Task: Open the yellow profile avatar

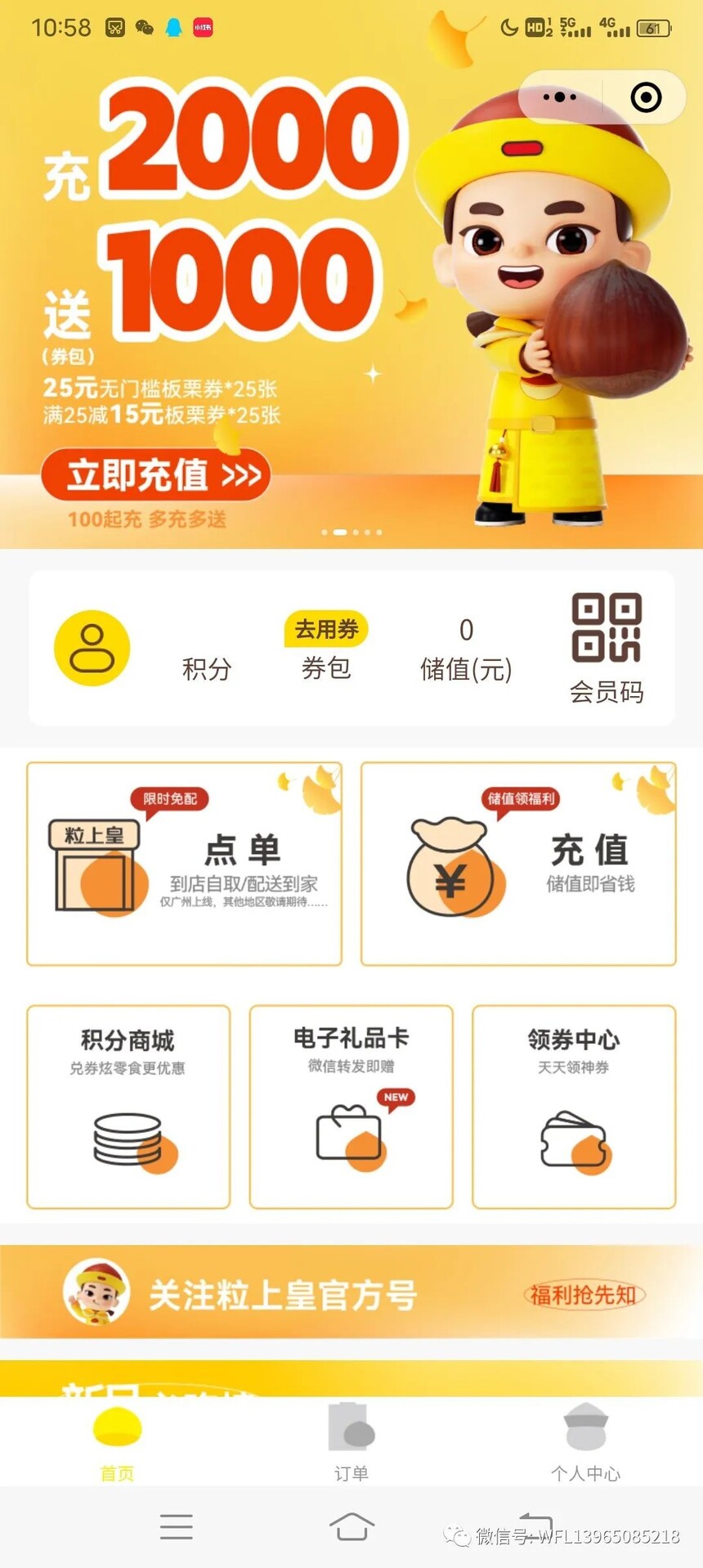Action: click(92, 648)
